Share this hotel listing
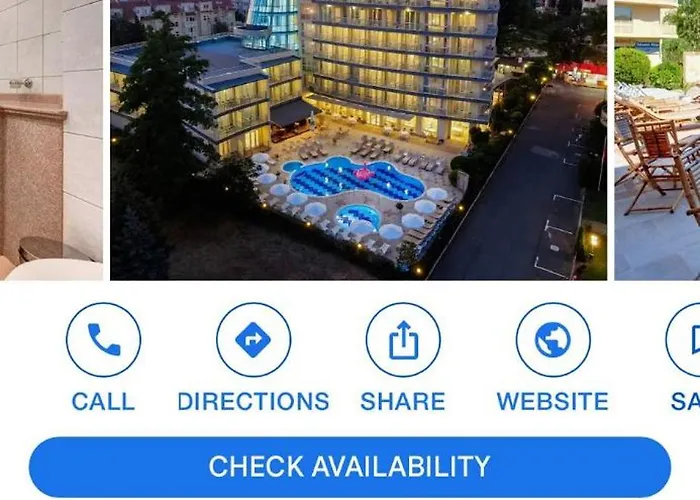 (x=403, y=341)
